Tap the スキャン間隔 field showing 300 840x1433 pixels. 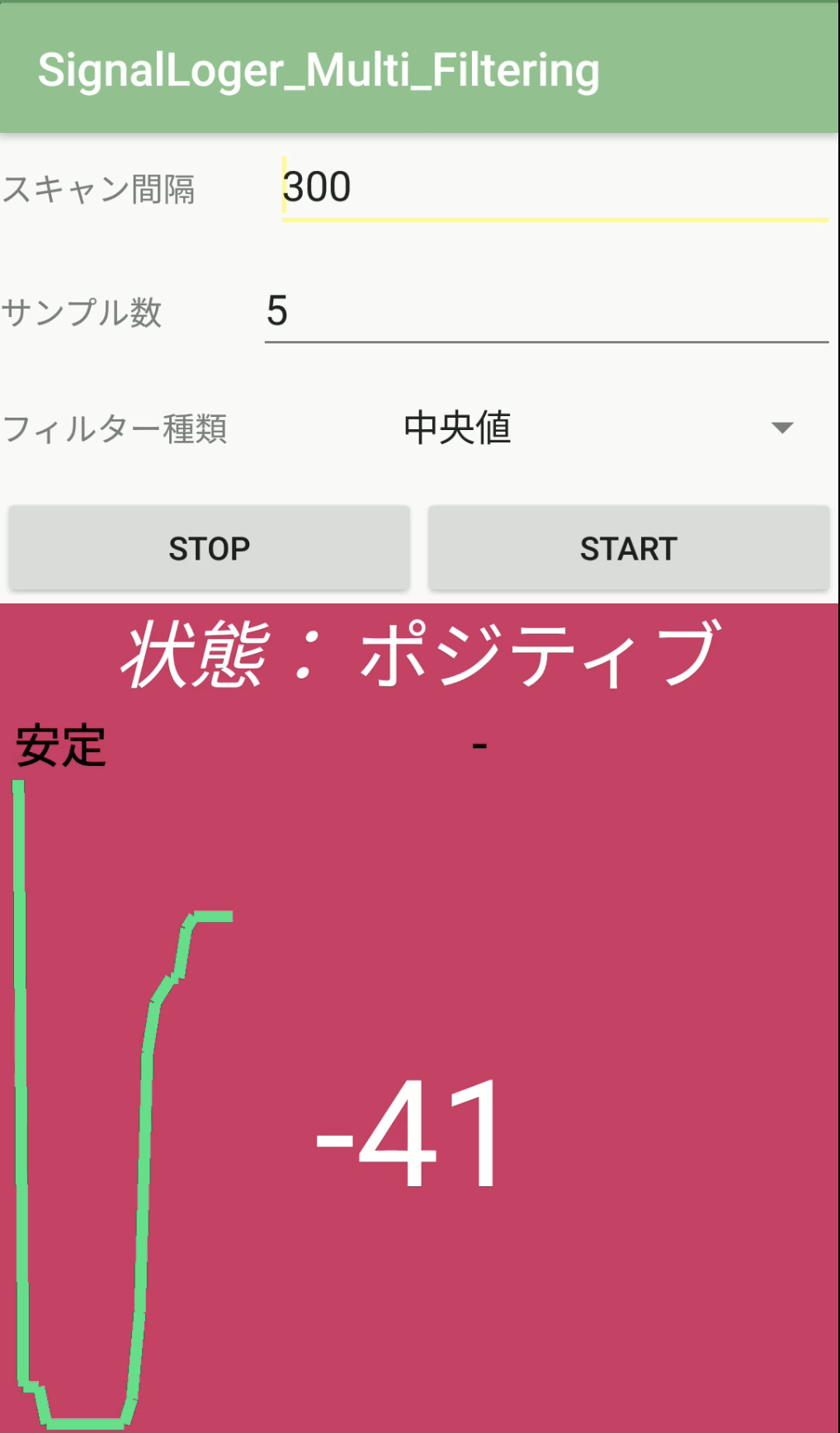(553, 188)
